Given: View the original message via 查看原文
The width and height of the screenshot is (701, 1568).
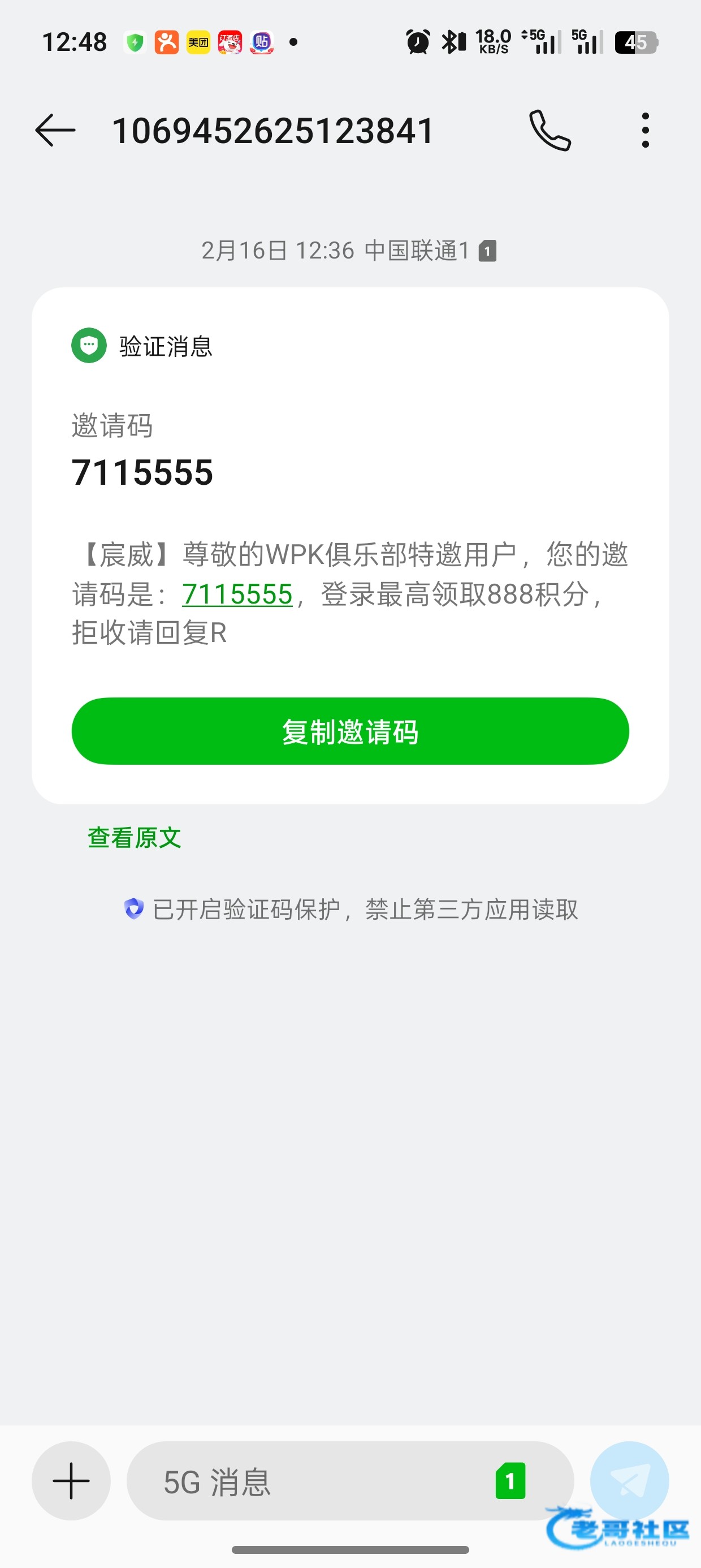Looking at the screenshot, I should pos(135,838).
